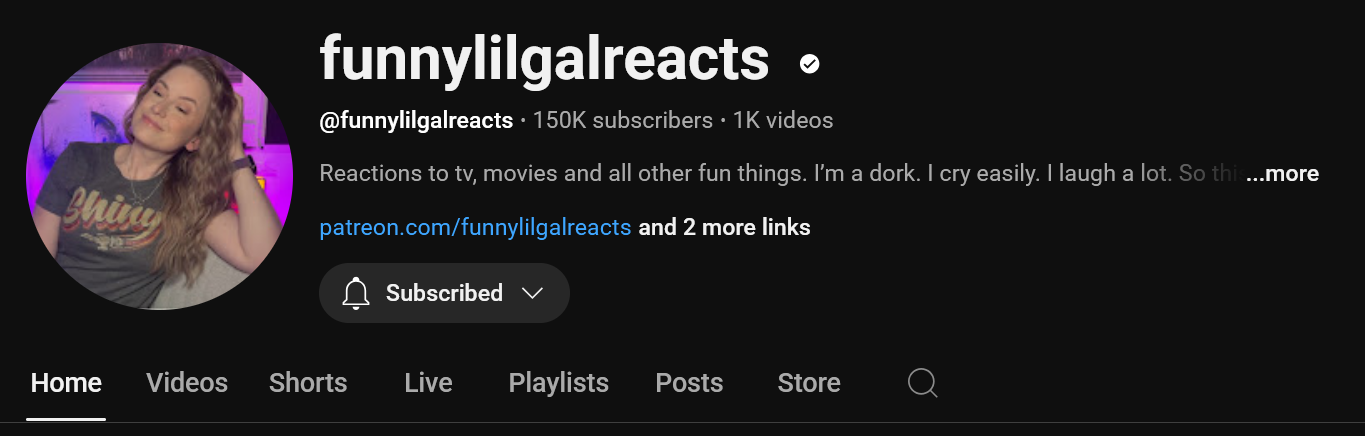
Task: Open the patreon.com/funnylilgalreacts link
Action: coord(475,228)
